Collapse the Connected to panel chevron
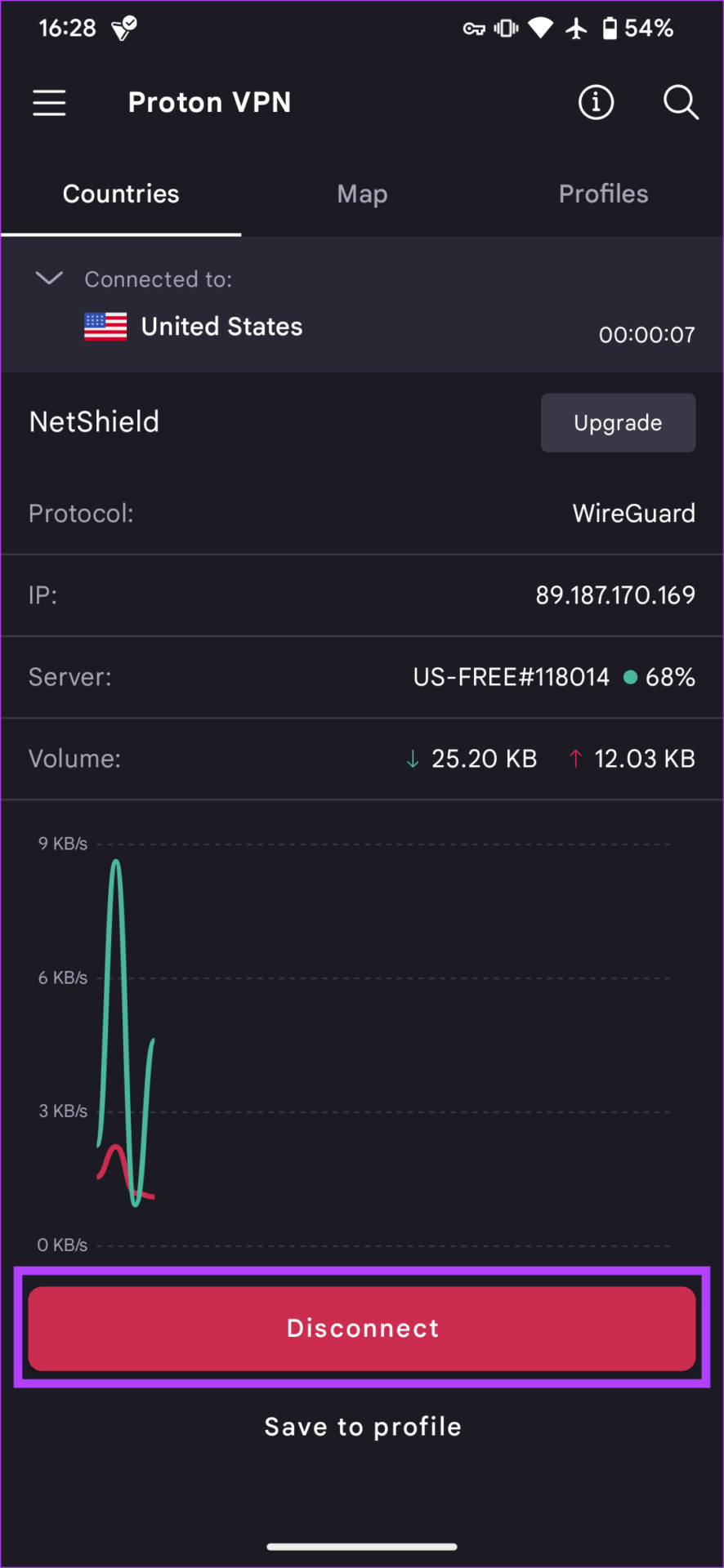The width and height of the screenshot is (724, 1568). click(49, 278)
